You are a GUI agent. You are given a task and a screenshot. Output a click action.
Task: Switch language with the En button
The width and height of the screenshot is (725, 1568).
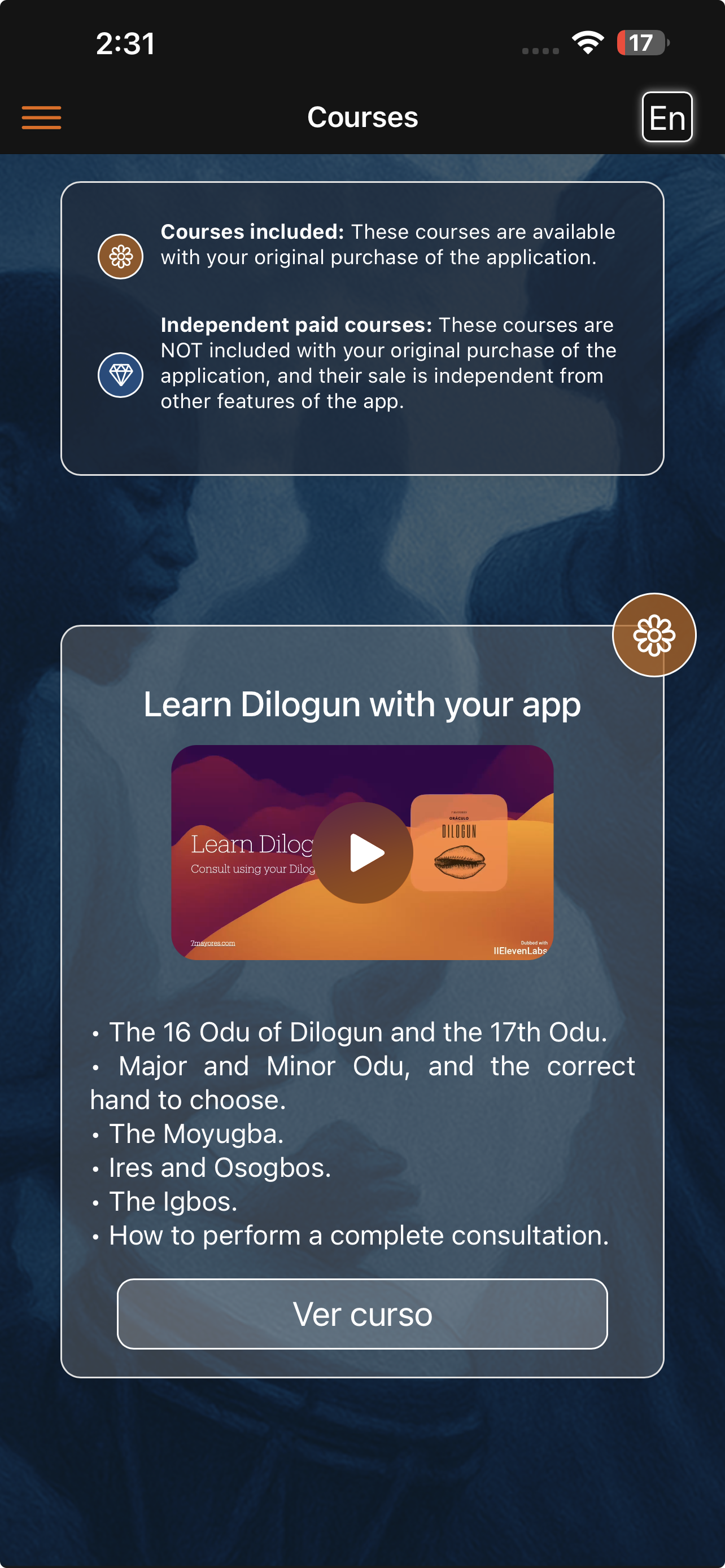667,117
